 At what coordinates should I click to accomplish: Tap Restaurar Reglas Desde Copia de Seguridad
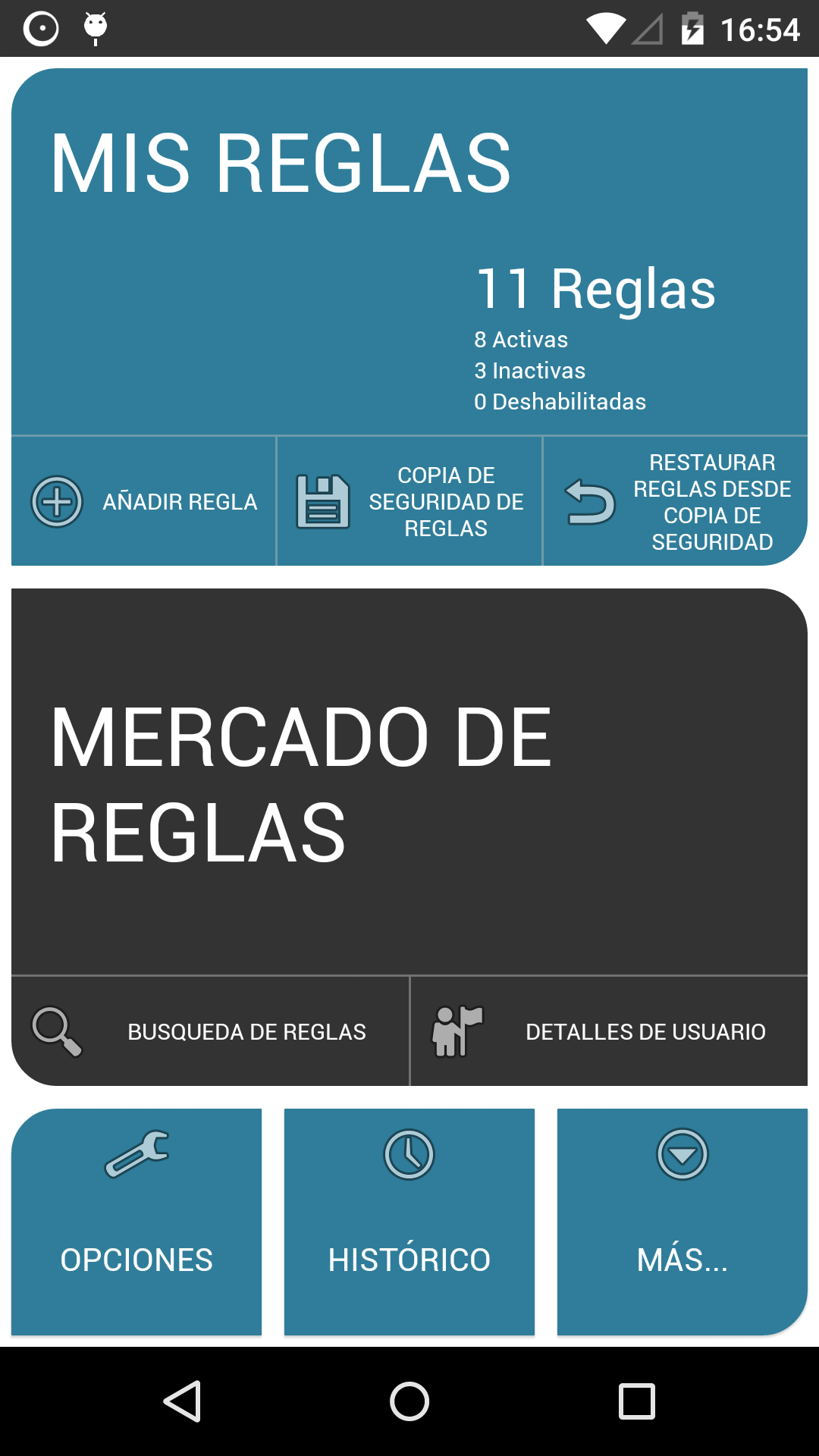[675, 501]
